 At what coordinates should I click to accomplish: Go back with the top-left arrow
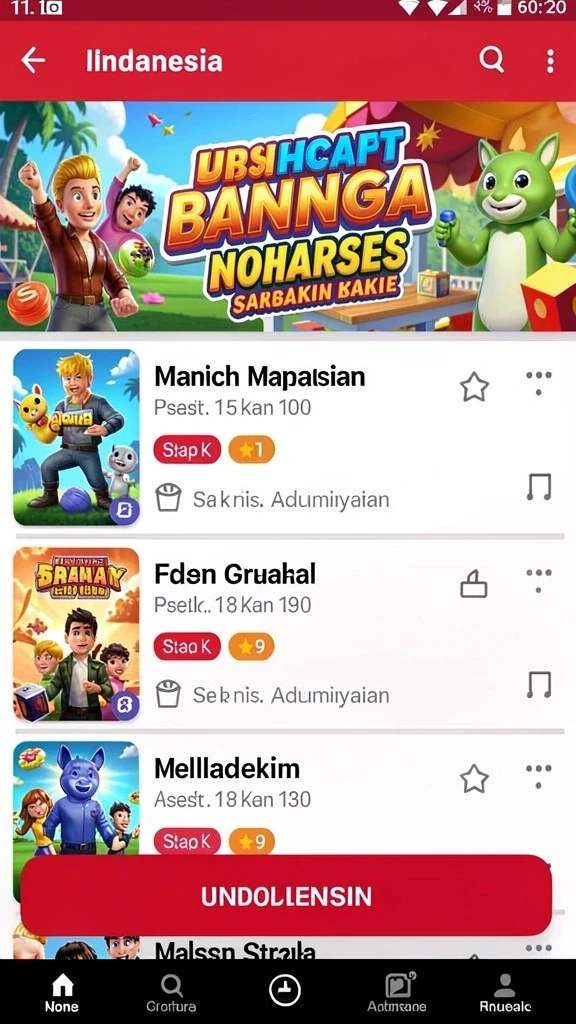tap(33, 61)
